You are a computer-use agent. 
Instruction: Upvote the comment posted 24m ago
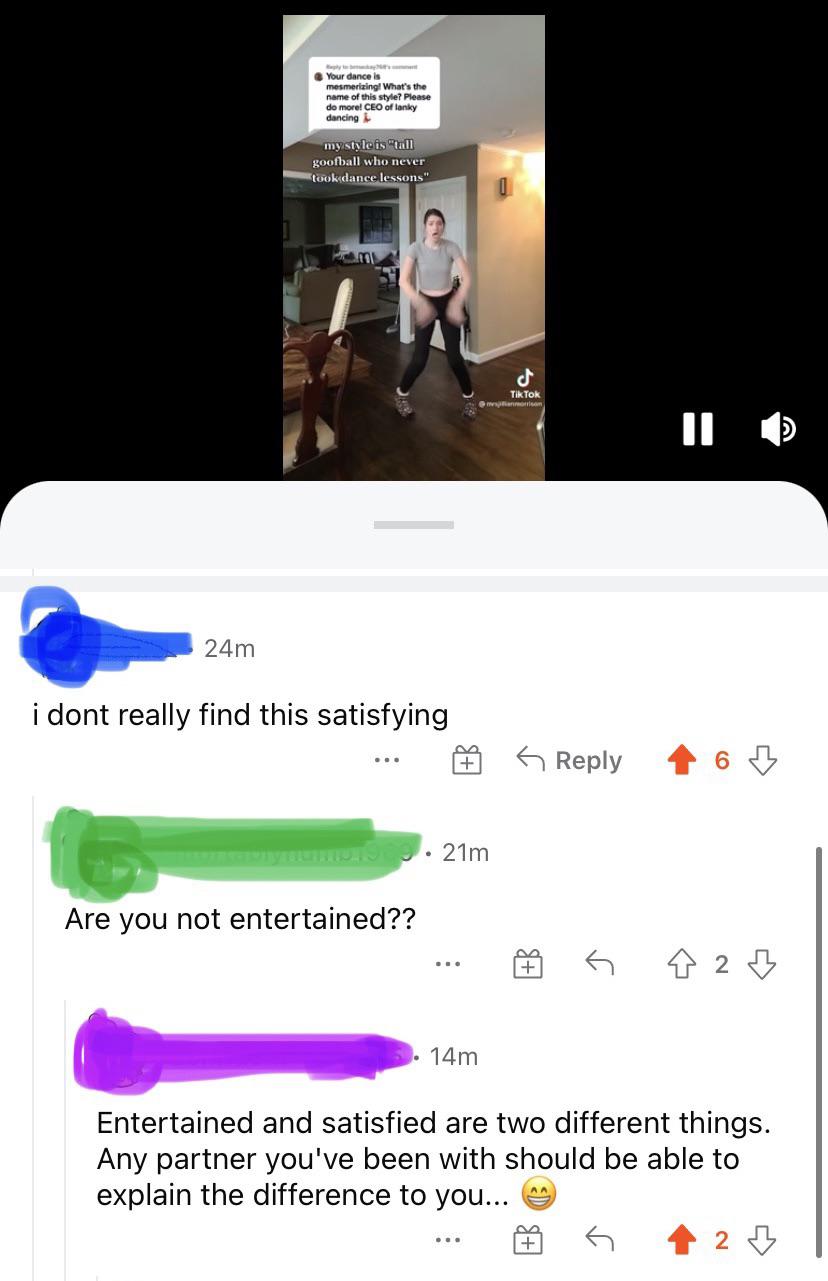point(681,761)
